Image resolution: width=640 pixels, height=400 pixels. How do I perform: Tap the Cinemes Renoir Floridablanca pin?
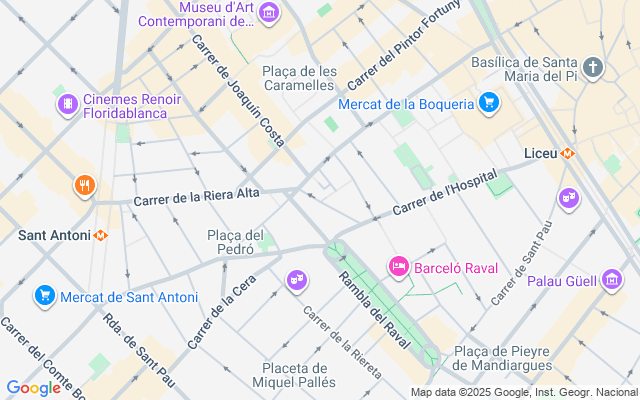coord(68,104)
